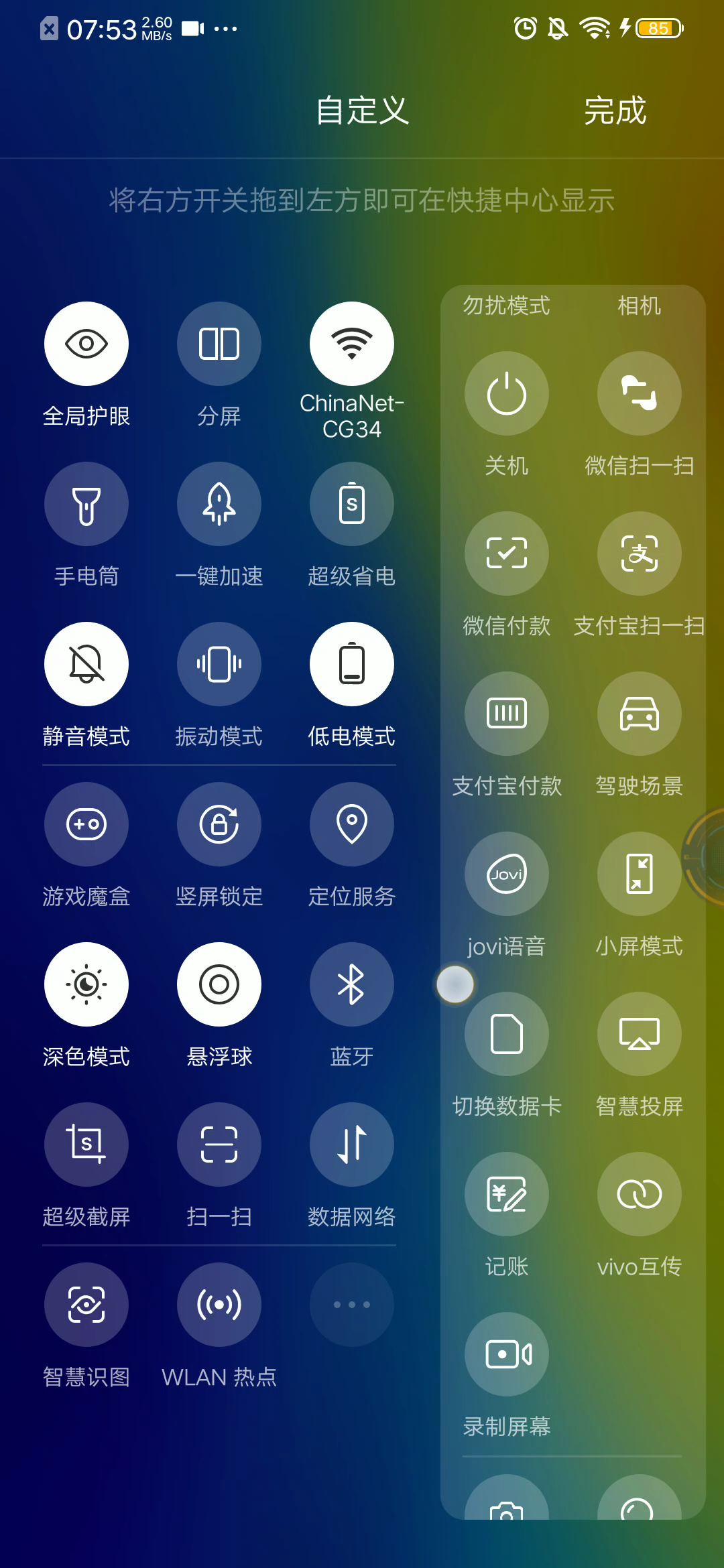The height and width of the screenshot is (1568, 724).
Task: Tap 完成 to finish customizing
Action: coord(615,111)
